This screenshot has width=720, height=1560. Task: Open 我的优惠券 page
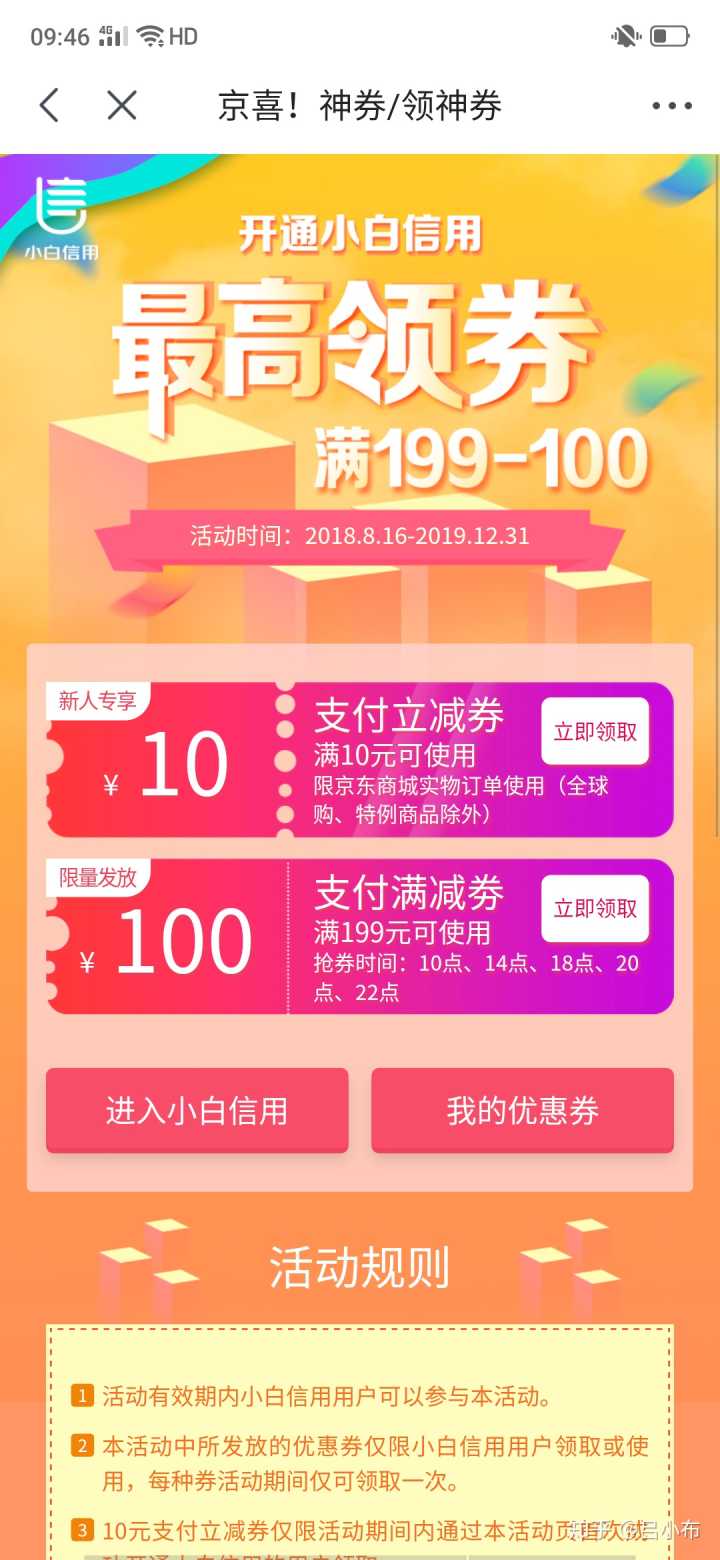[522, 1111]
